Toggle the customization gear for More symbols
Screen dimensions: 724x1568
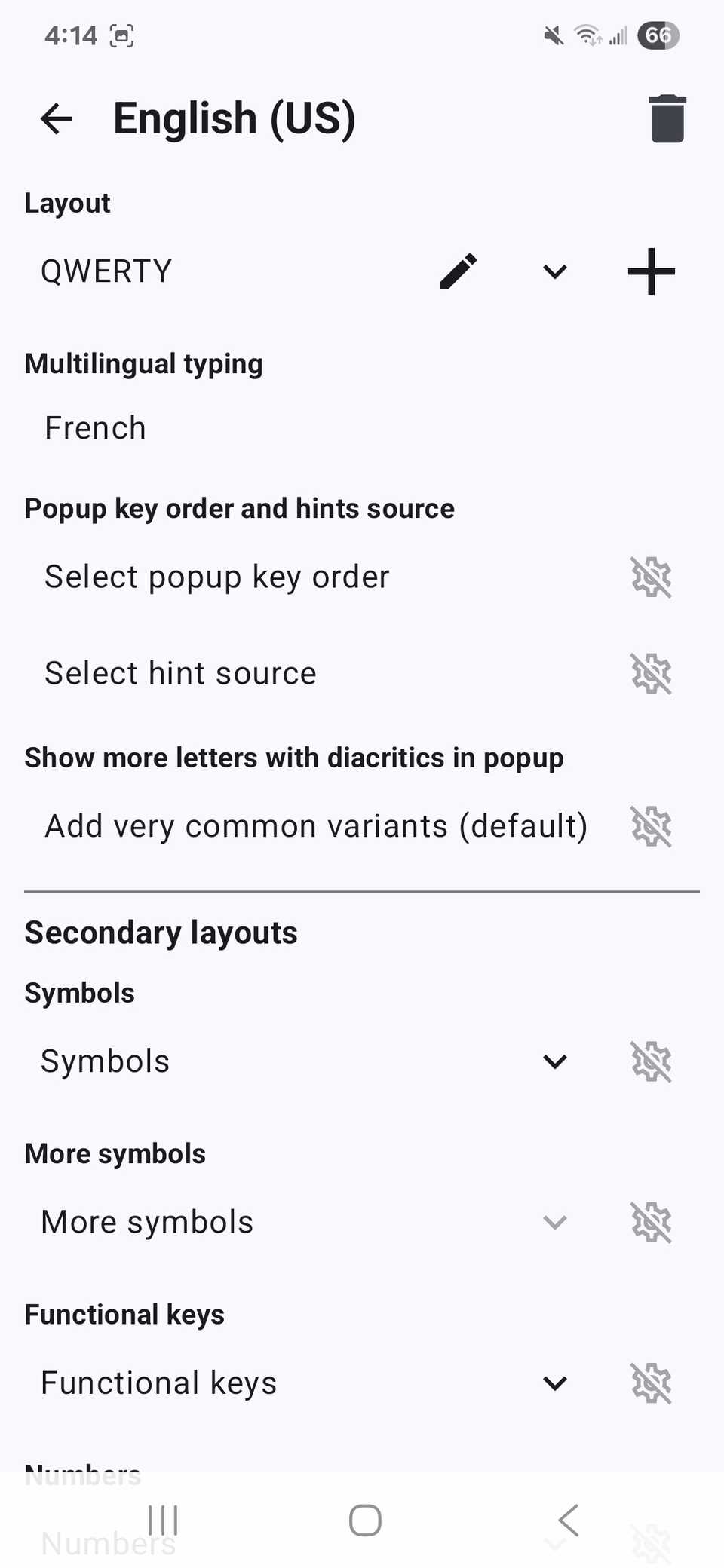(x=651, y=1221)
